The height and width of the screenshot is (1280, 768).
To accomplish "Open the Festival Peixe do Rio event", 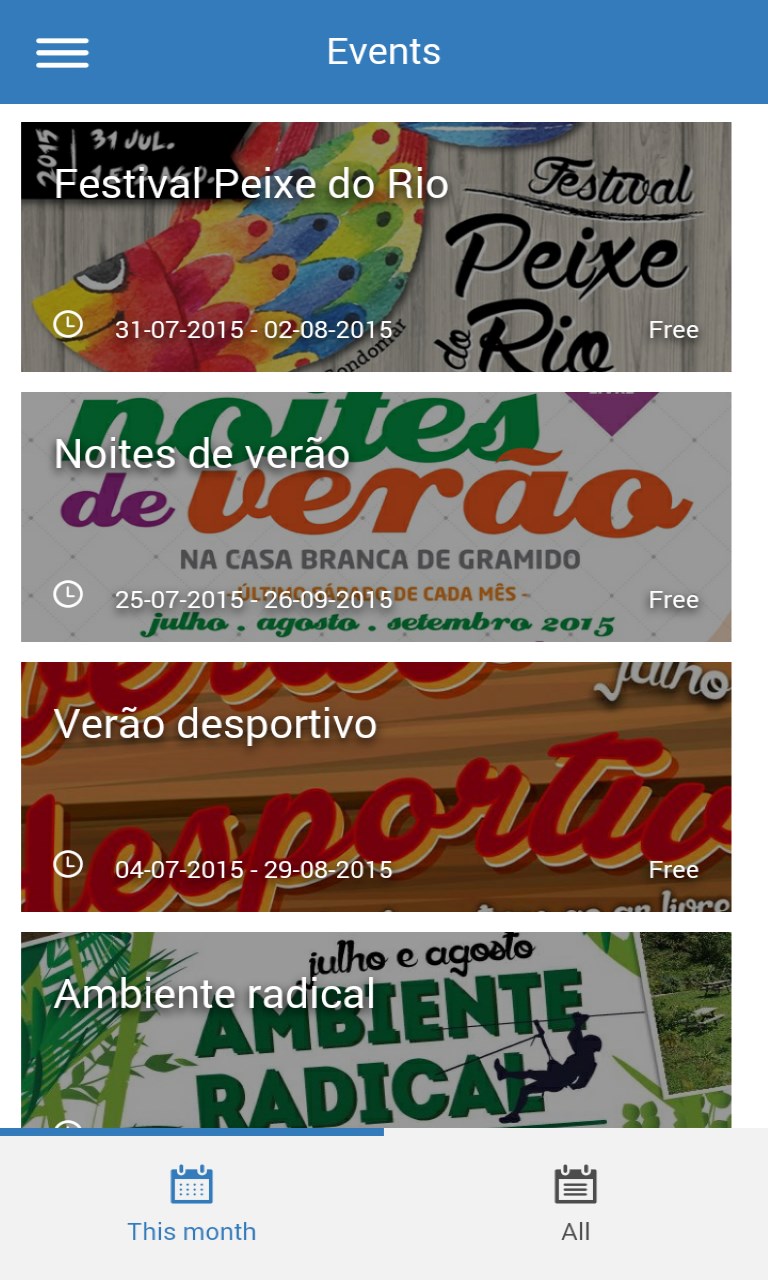I will 376,247.
